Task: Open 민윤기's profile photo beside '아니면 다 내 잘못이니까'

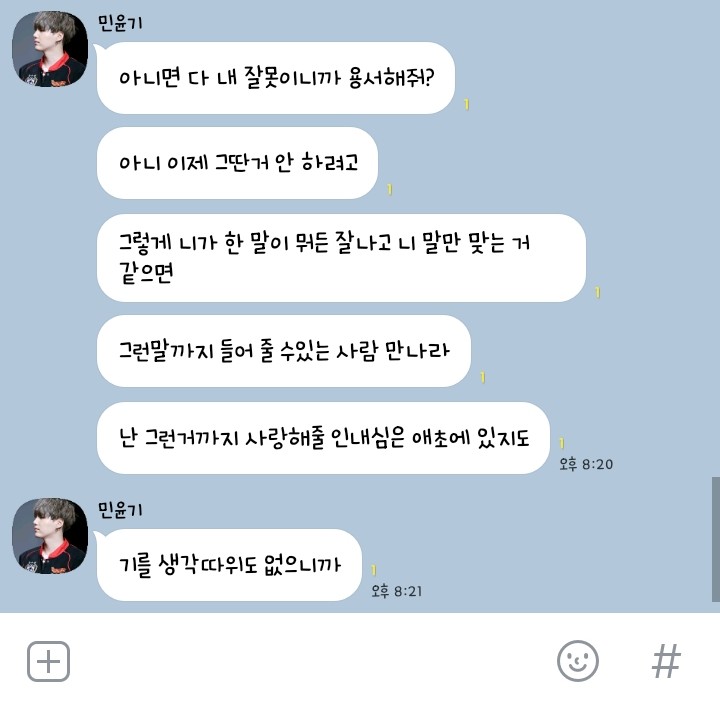Action: [x=50, y=49]
